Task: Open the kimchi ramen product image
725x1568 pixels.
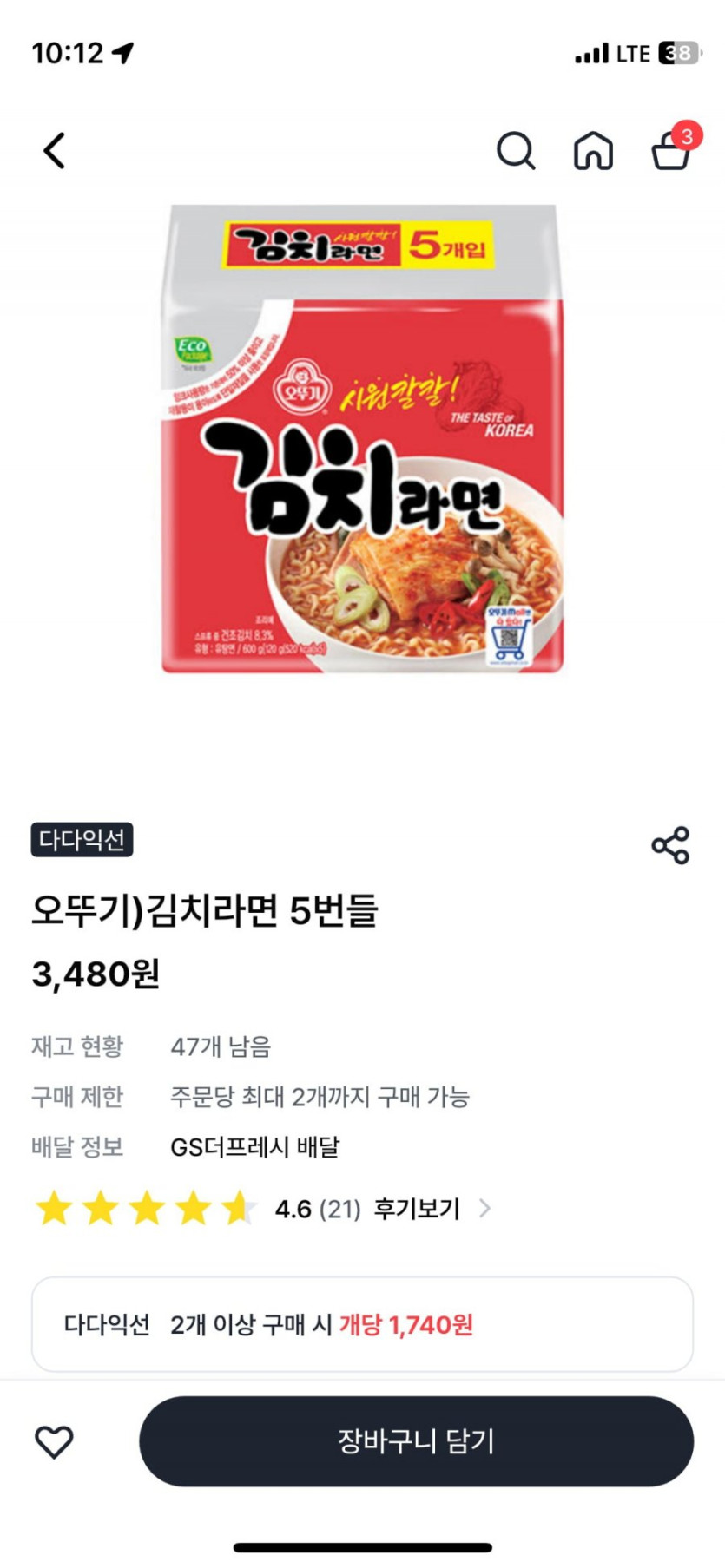Action: pyautogui.click(x=362, y=440)
